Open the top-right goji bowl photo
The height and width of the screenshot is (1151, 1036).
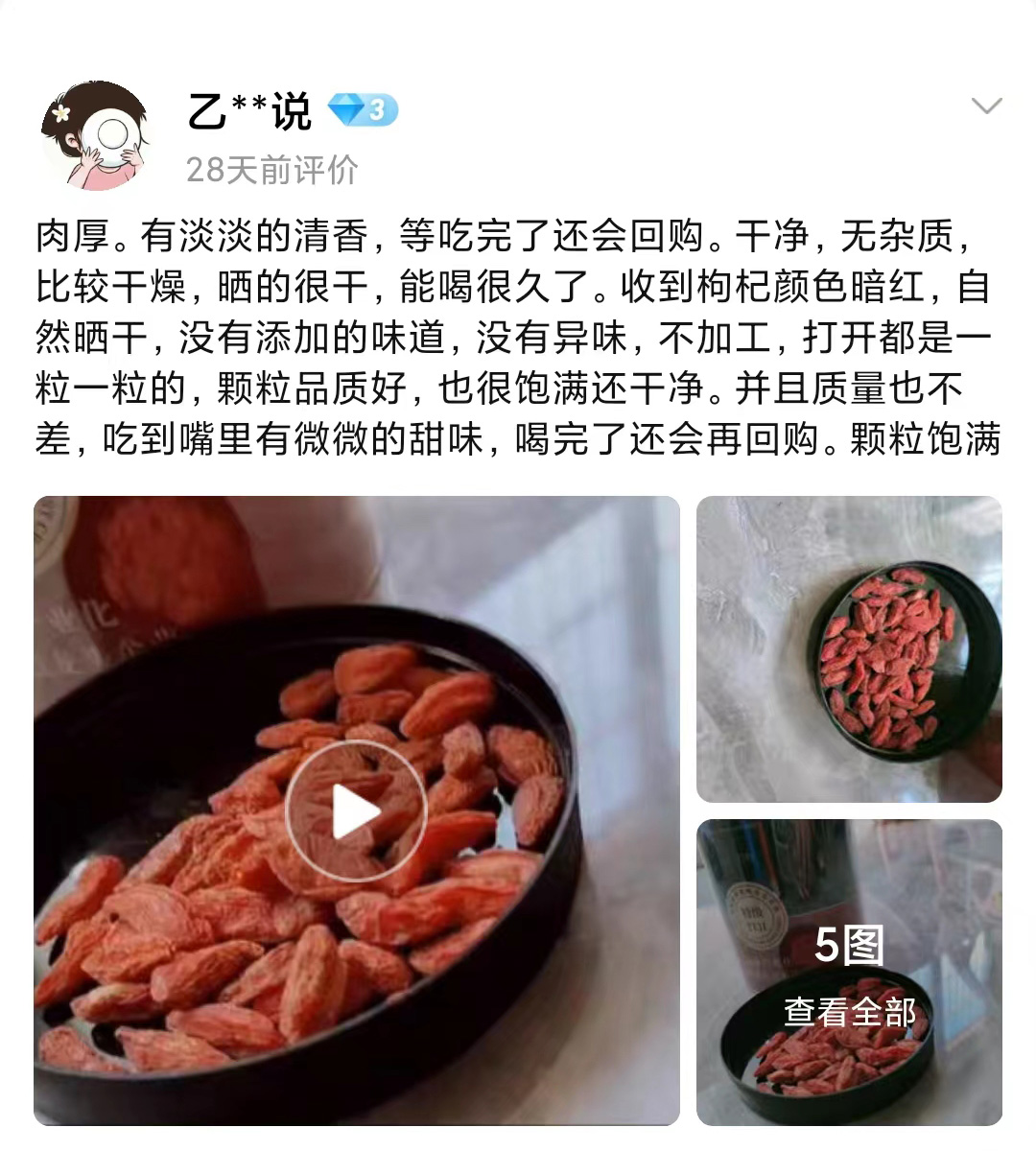point(849,648)
